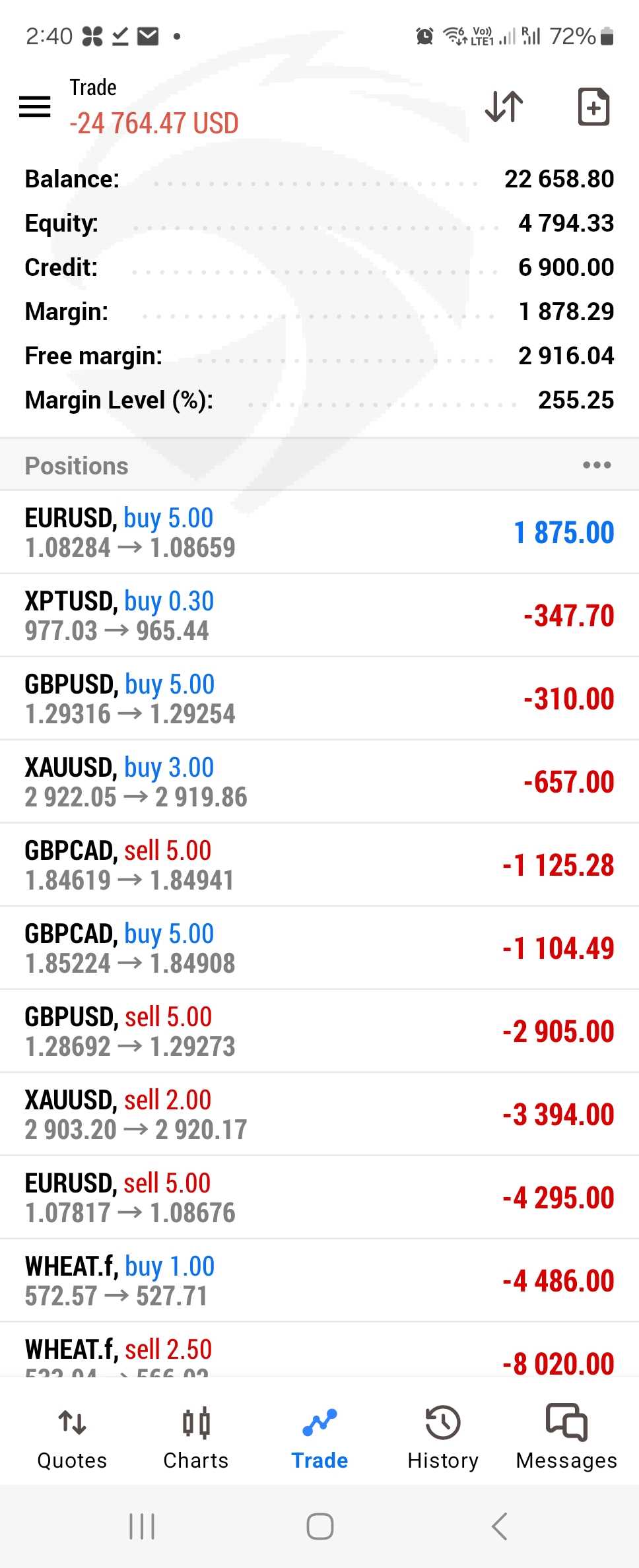639x1568 pixels.
Task: Open the GBPUSD sell 5.00 position
Action: pyautogui.click(x=319, y=1031)
